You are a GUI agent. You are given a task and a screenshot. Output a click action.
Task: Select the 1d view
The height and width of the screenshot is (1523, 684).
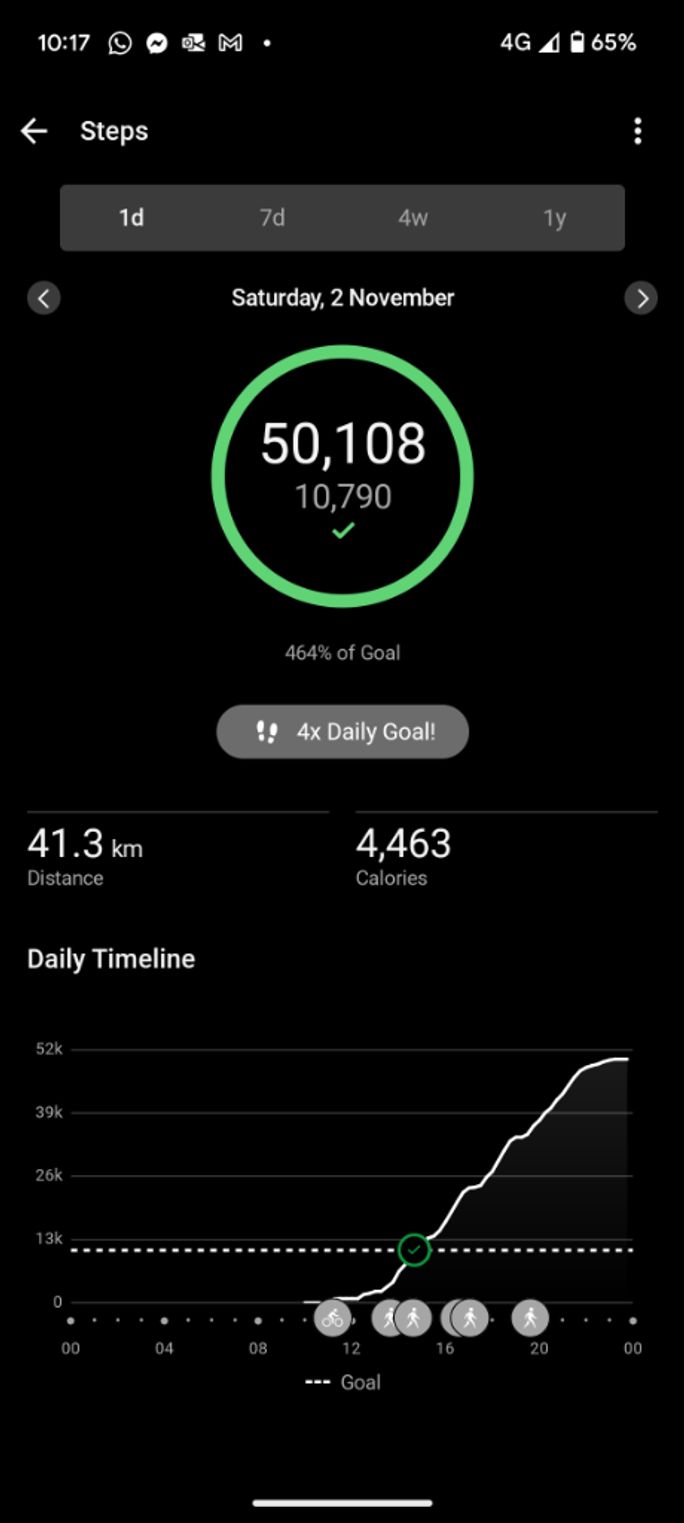point(131,218)
